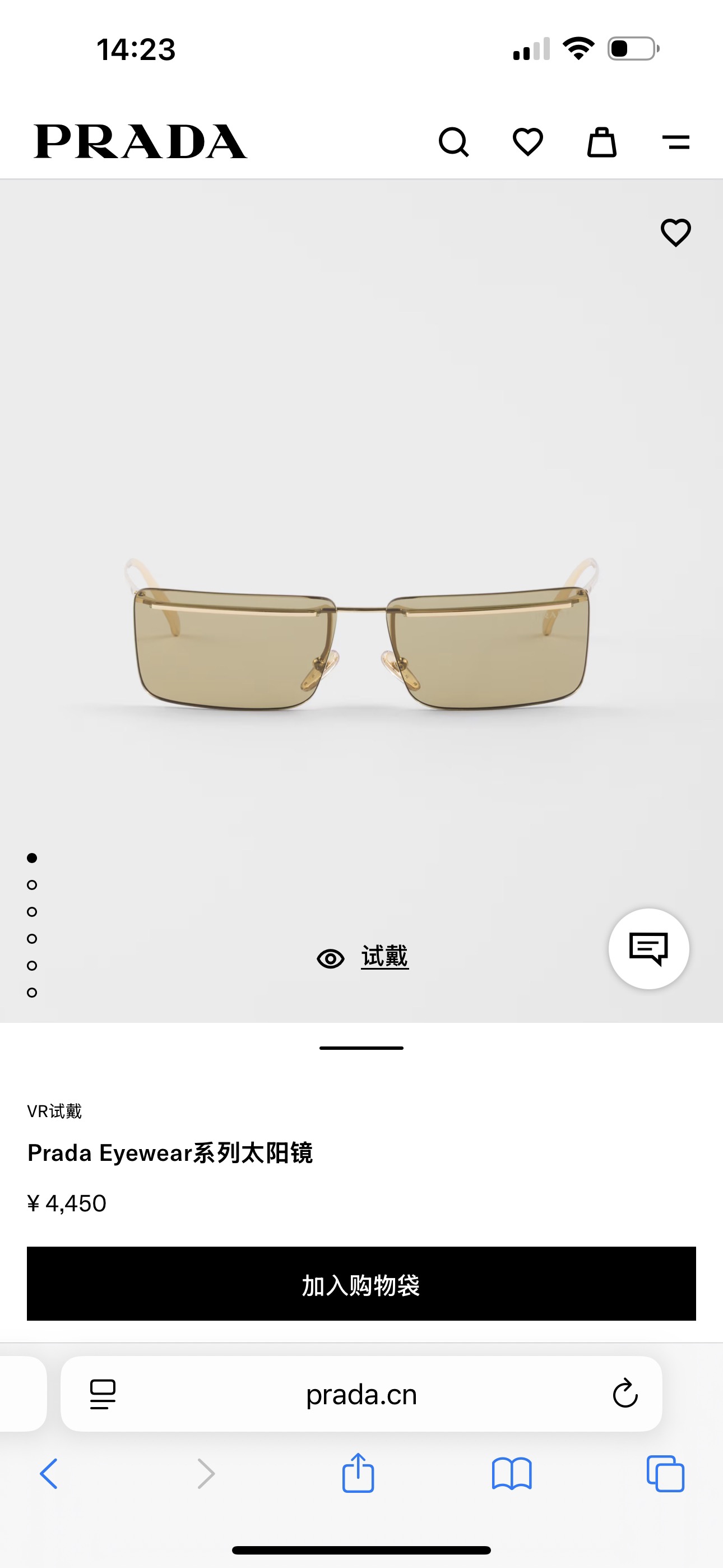Jump to the last product image dot
Viewport: 723px width, 1568px height.
[33, 992]
